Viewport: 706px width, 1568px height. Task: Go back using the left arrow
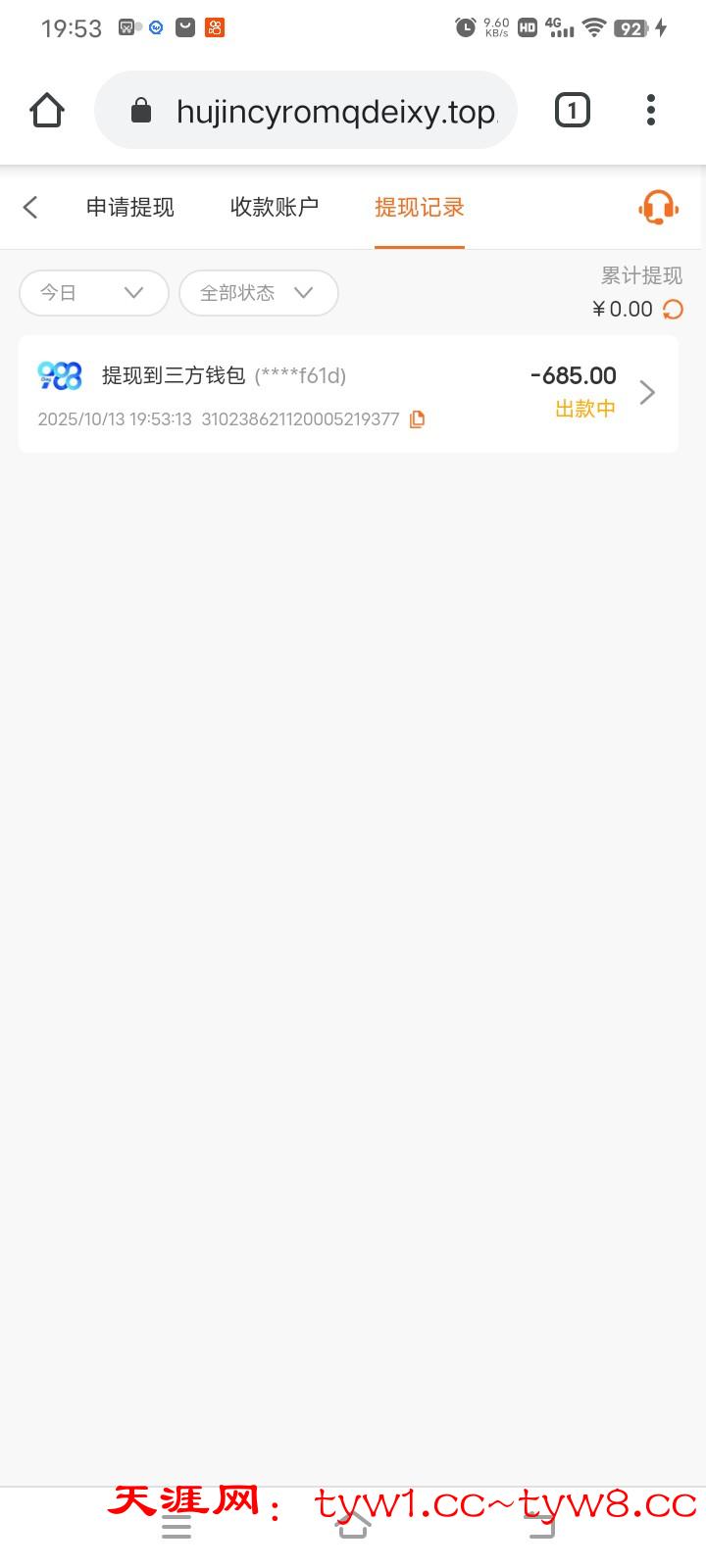31,207
